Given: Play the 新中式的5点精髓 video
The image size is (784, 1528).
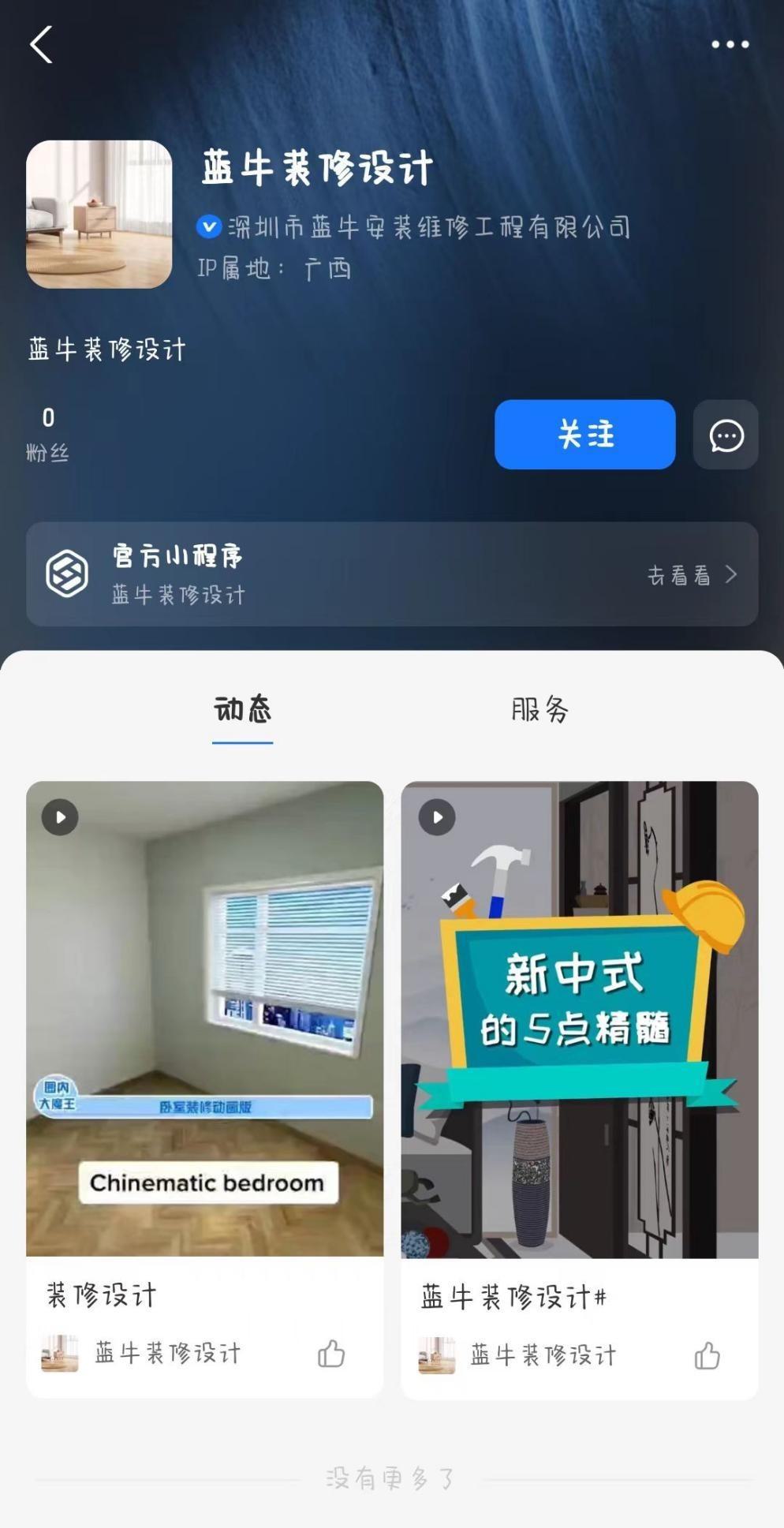Looking at the screenshot, I should point(579,1018).
